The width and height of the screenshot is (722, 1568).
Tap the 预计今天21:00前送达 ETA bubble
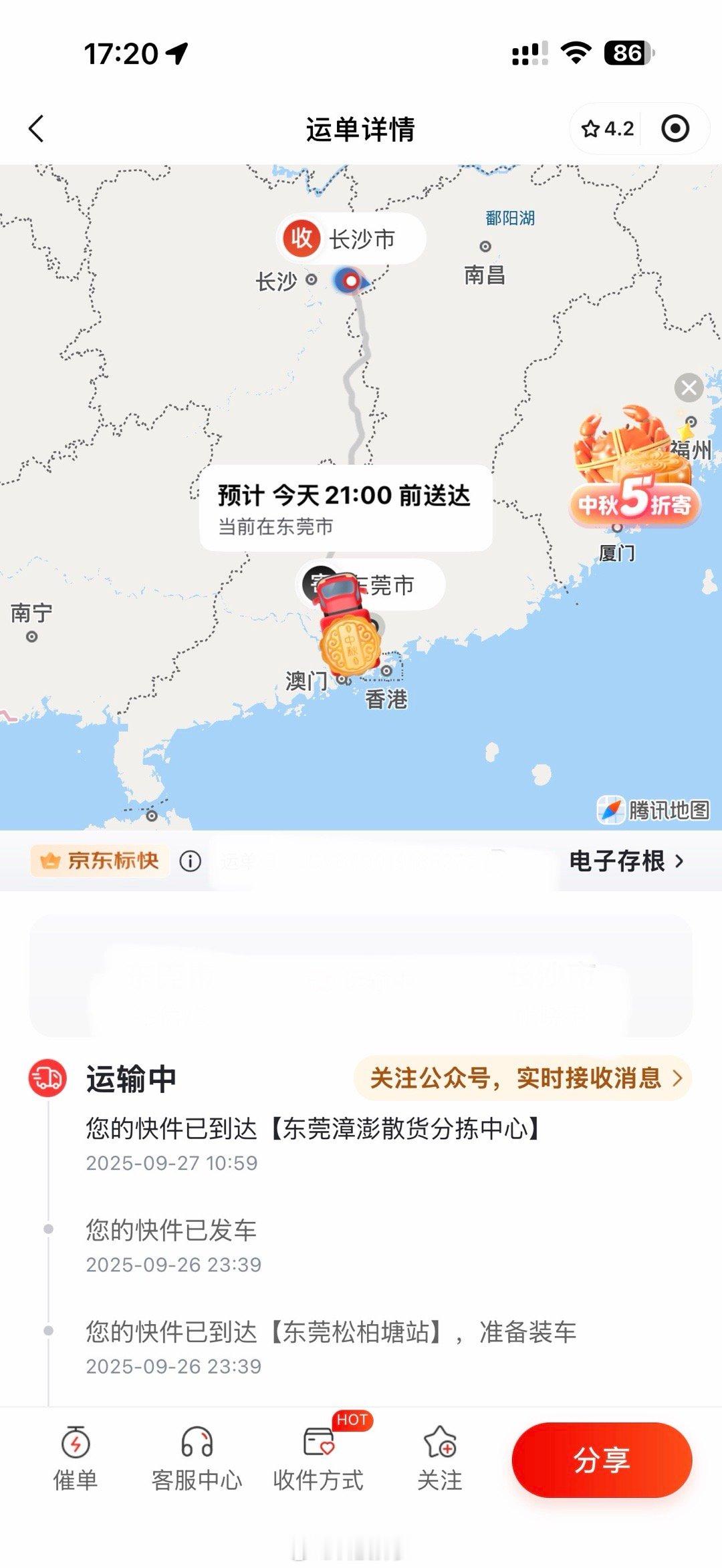[346, 508]
